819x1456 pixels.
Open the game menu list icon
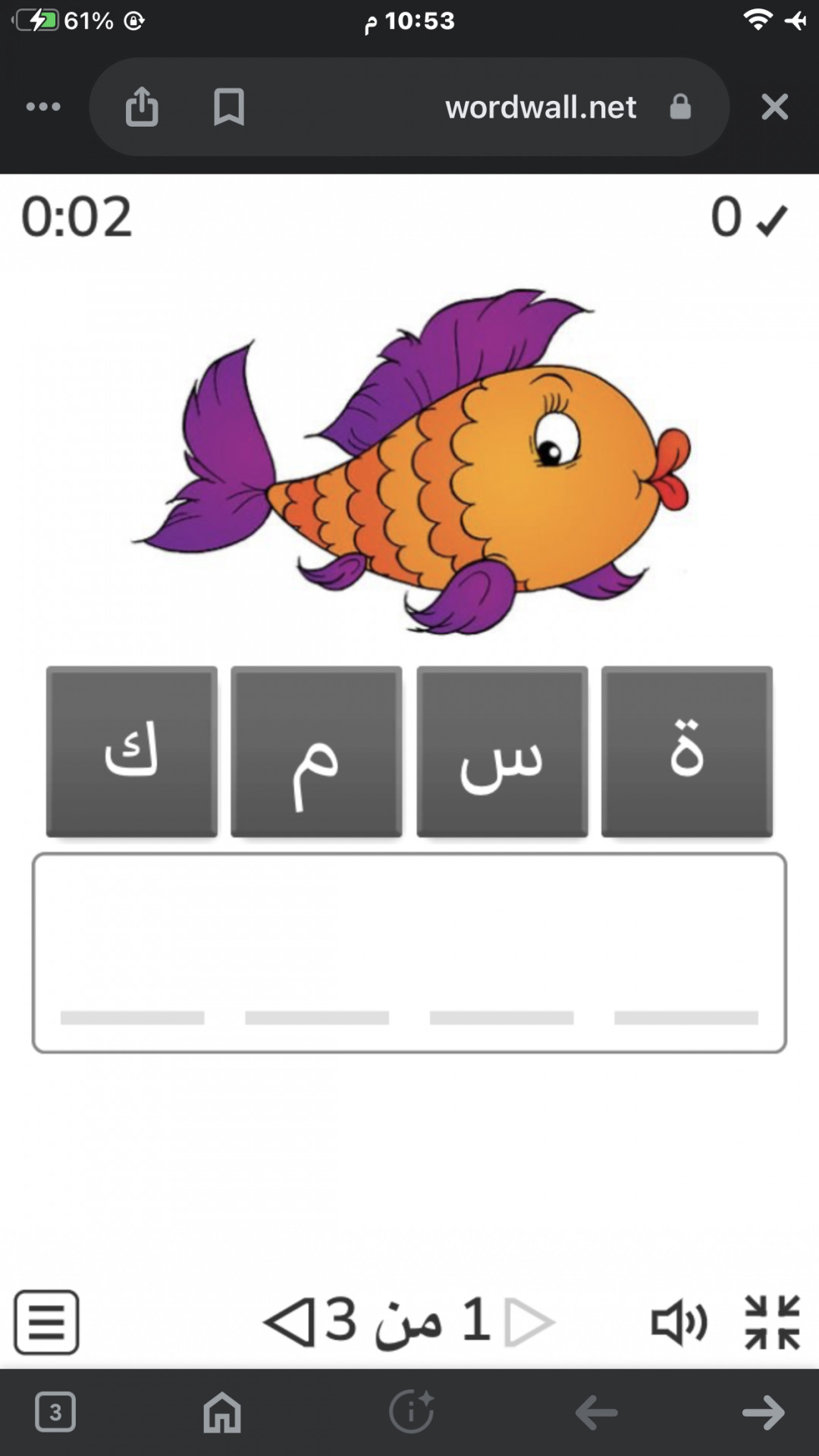[x=46, y=1322]
